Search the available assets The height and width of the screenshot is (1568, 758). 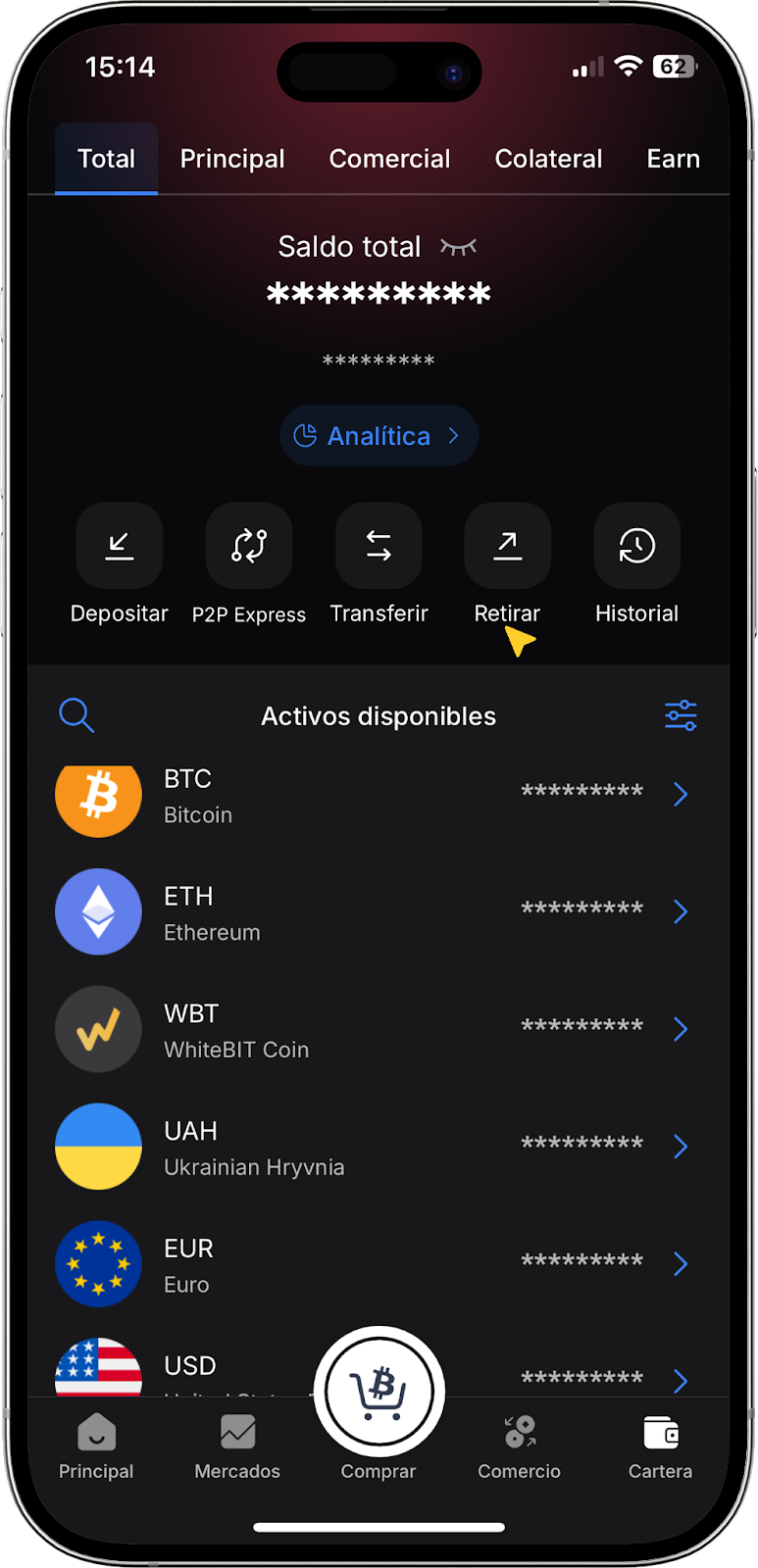[76, 715]
